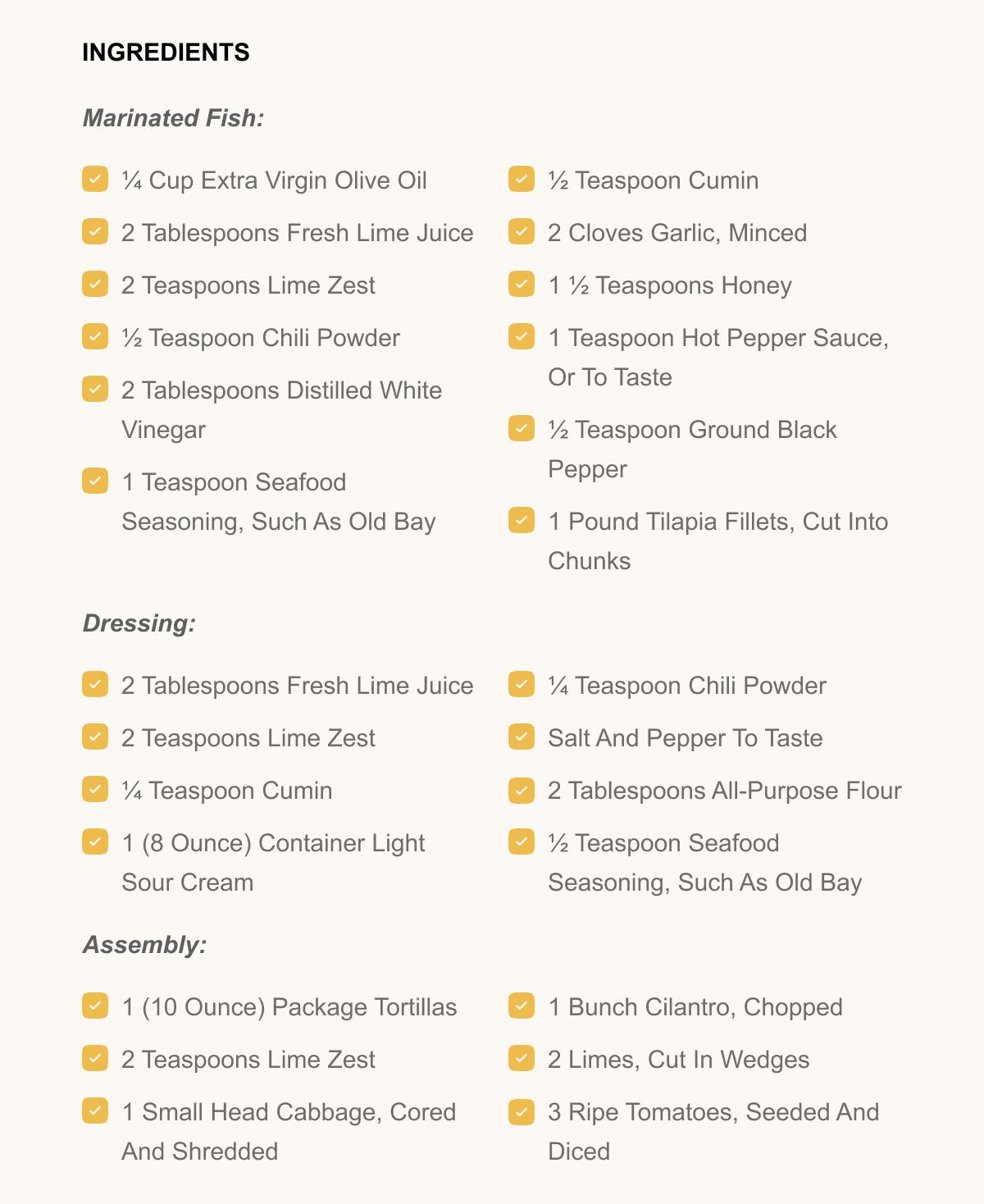
Task: Uncheck the Light Sour Cream ingredient
Action: pos(95,841)
